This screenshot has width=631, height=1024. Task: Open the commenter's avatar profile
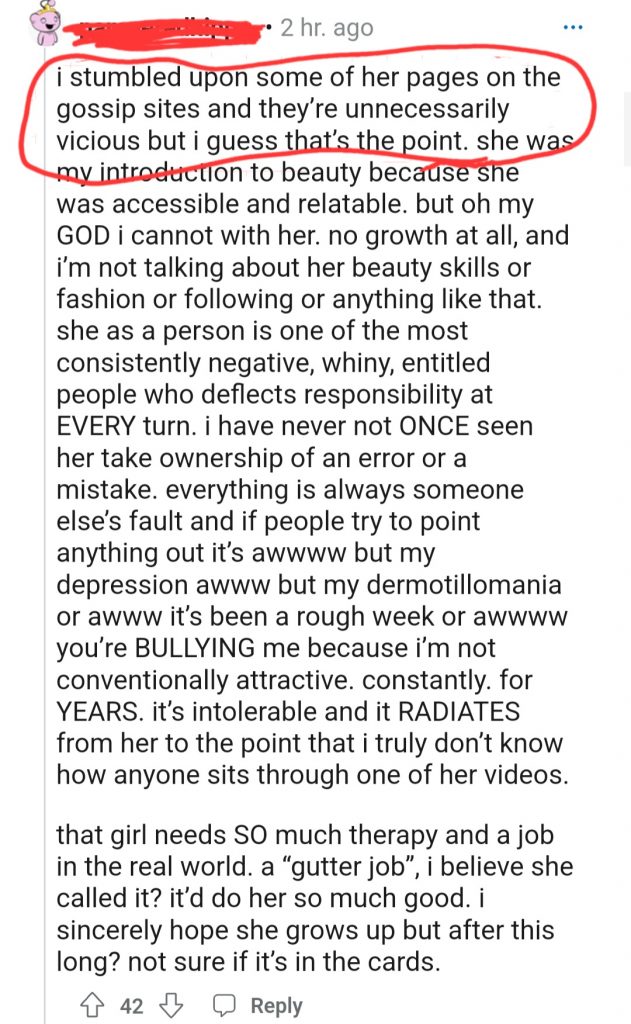point(46,22)
